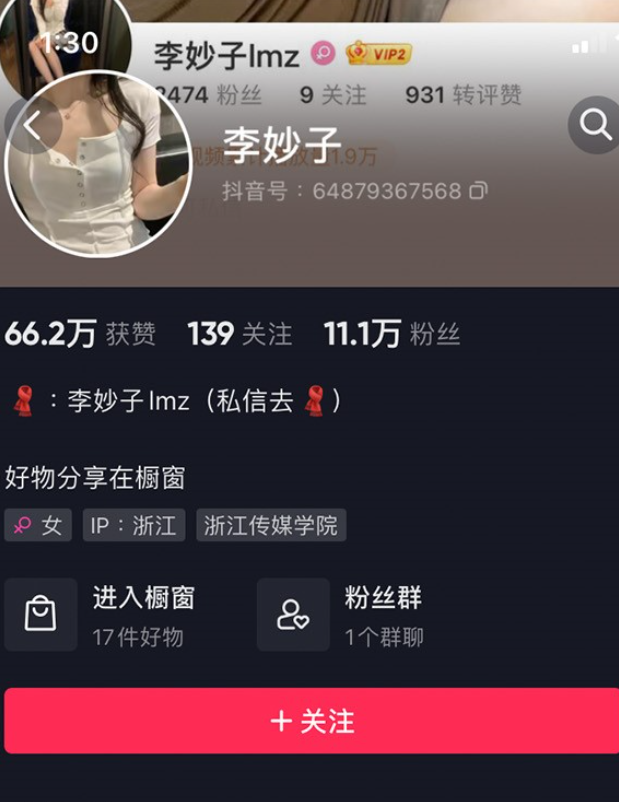This screenshot has height=802, width=619.
Task: Follow this user with + 关注
Action: click(310, 721)
